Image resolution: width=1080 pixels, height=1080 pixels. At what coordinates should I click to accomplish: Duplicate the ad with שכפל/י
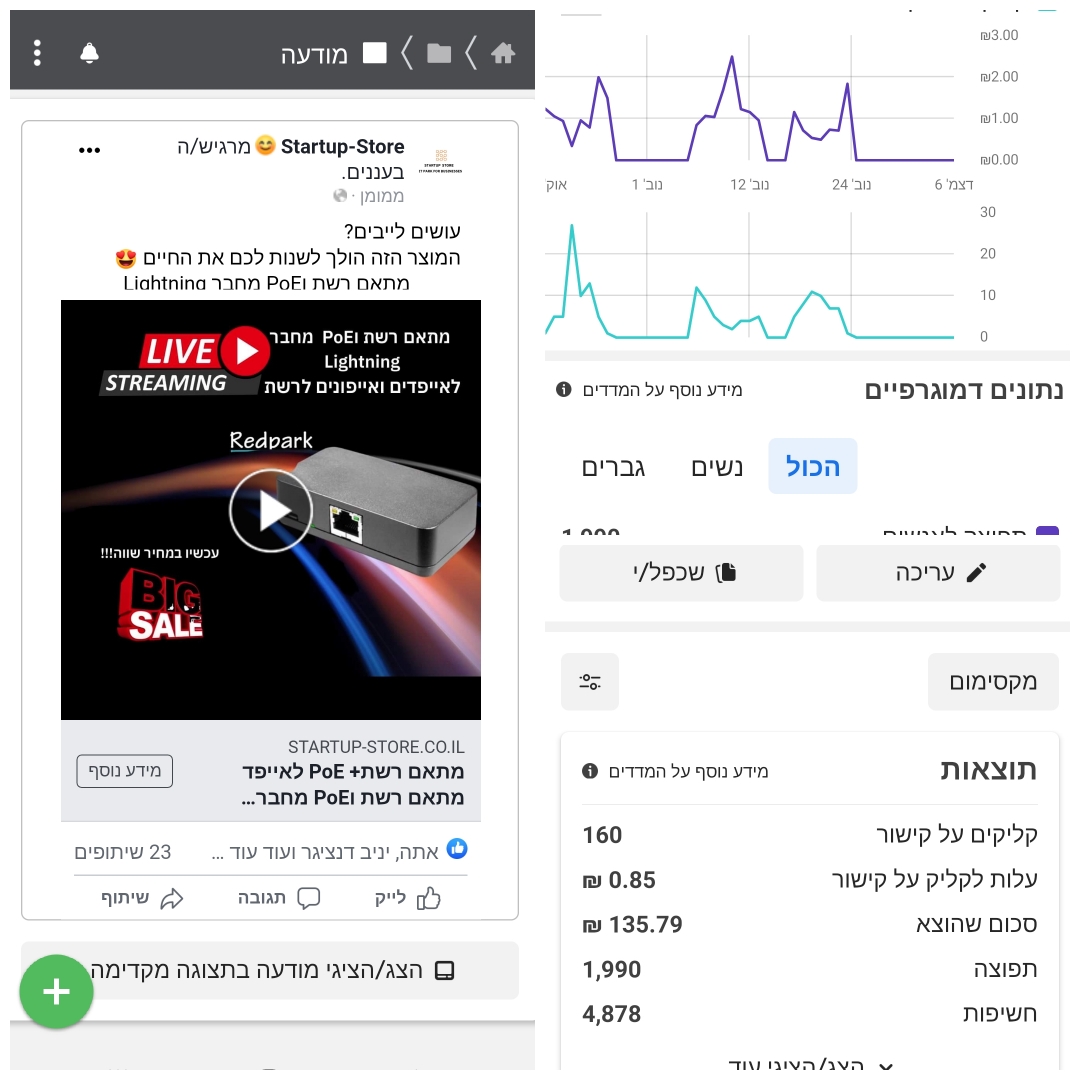tap(681, 573)
